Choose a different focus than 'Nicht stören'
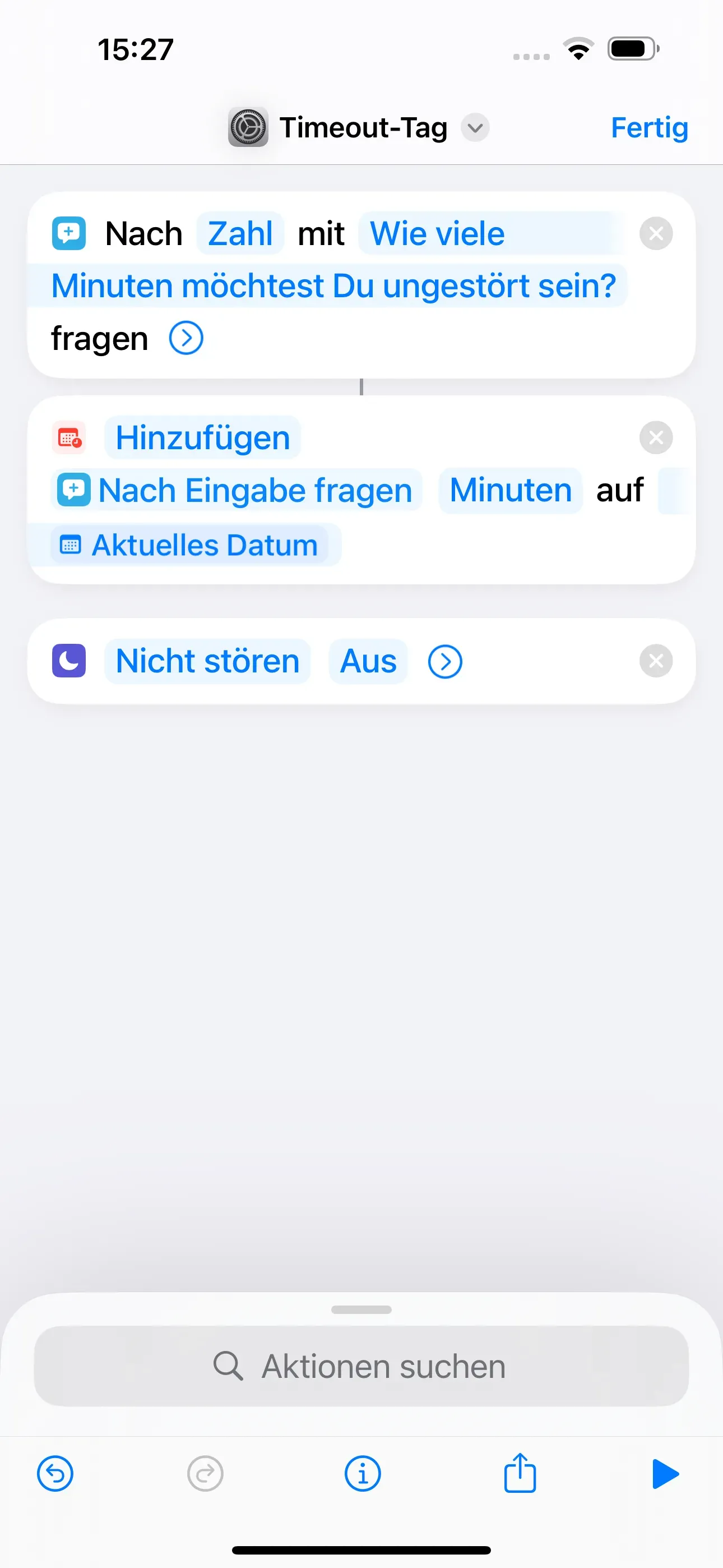Viewport: 723px width, 1568px height. [207, 661]
